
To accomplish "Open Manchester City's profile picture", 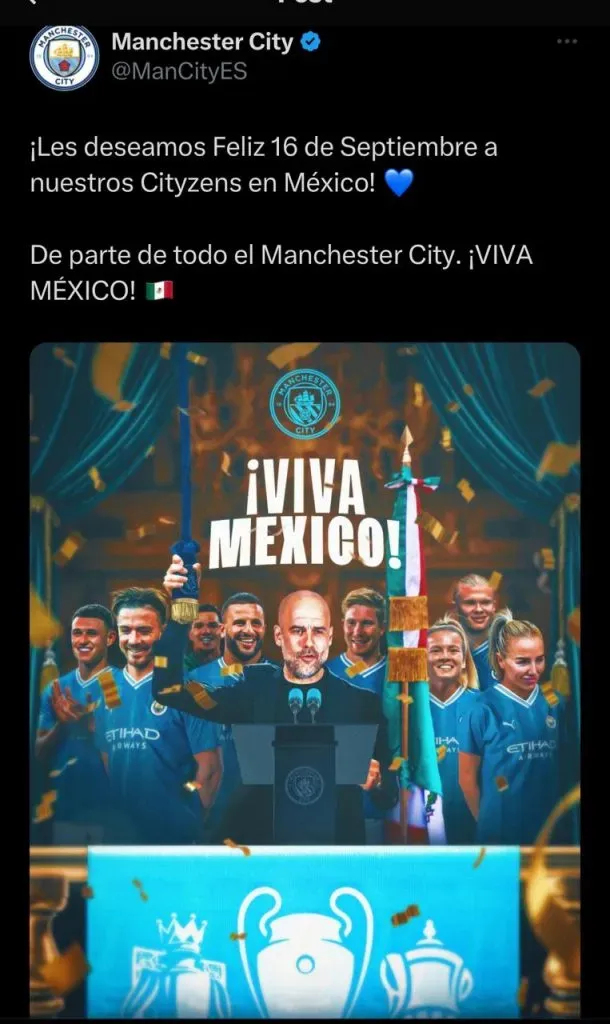I will [64, 57].
